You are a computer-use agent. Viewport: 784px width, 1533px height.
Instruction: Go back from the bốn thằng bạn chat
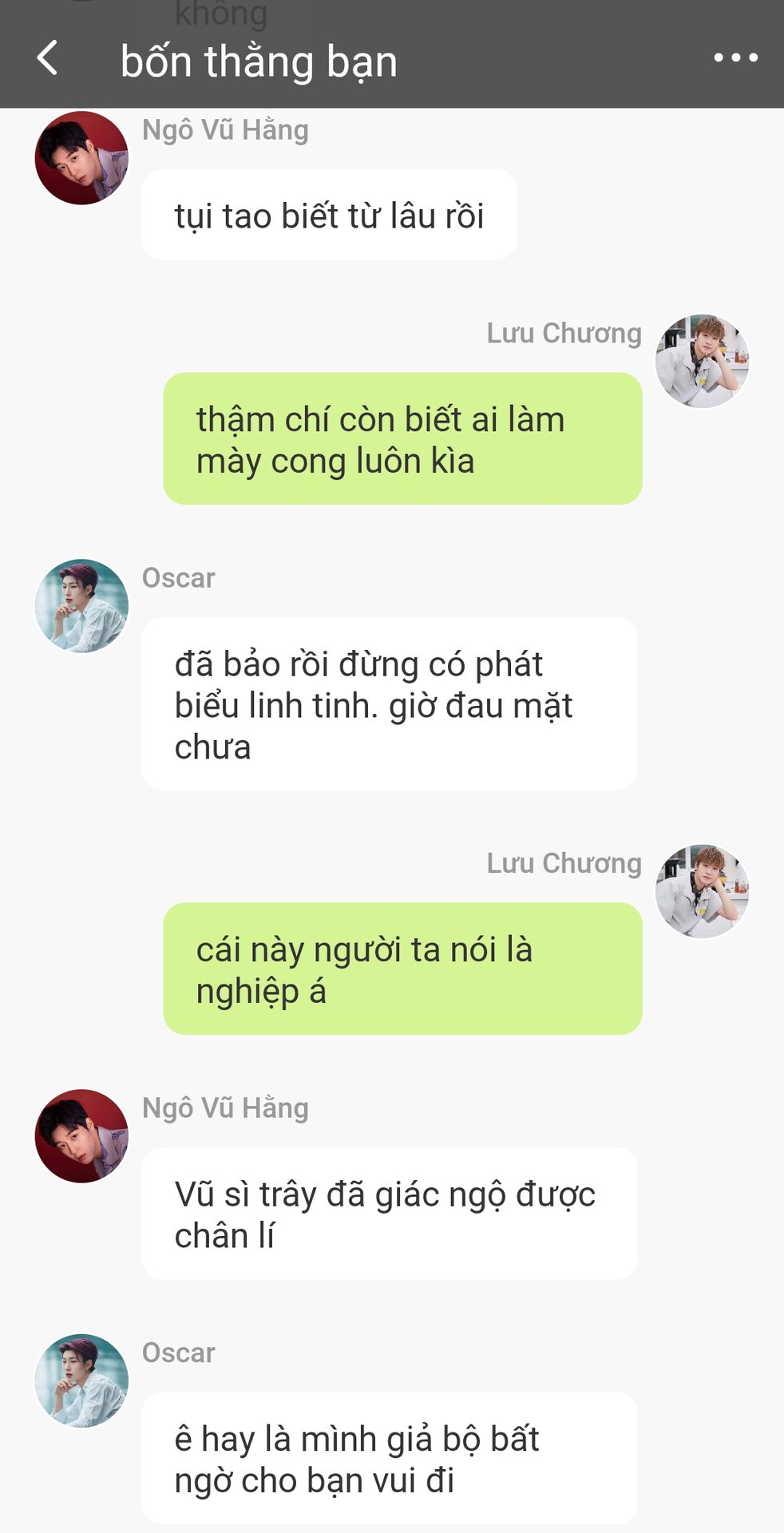point(48,58)
